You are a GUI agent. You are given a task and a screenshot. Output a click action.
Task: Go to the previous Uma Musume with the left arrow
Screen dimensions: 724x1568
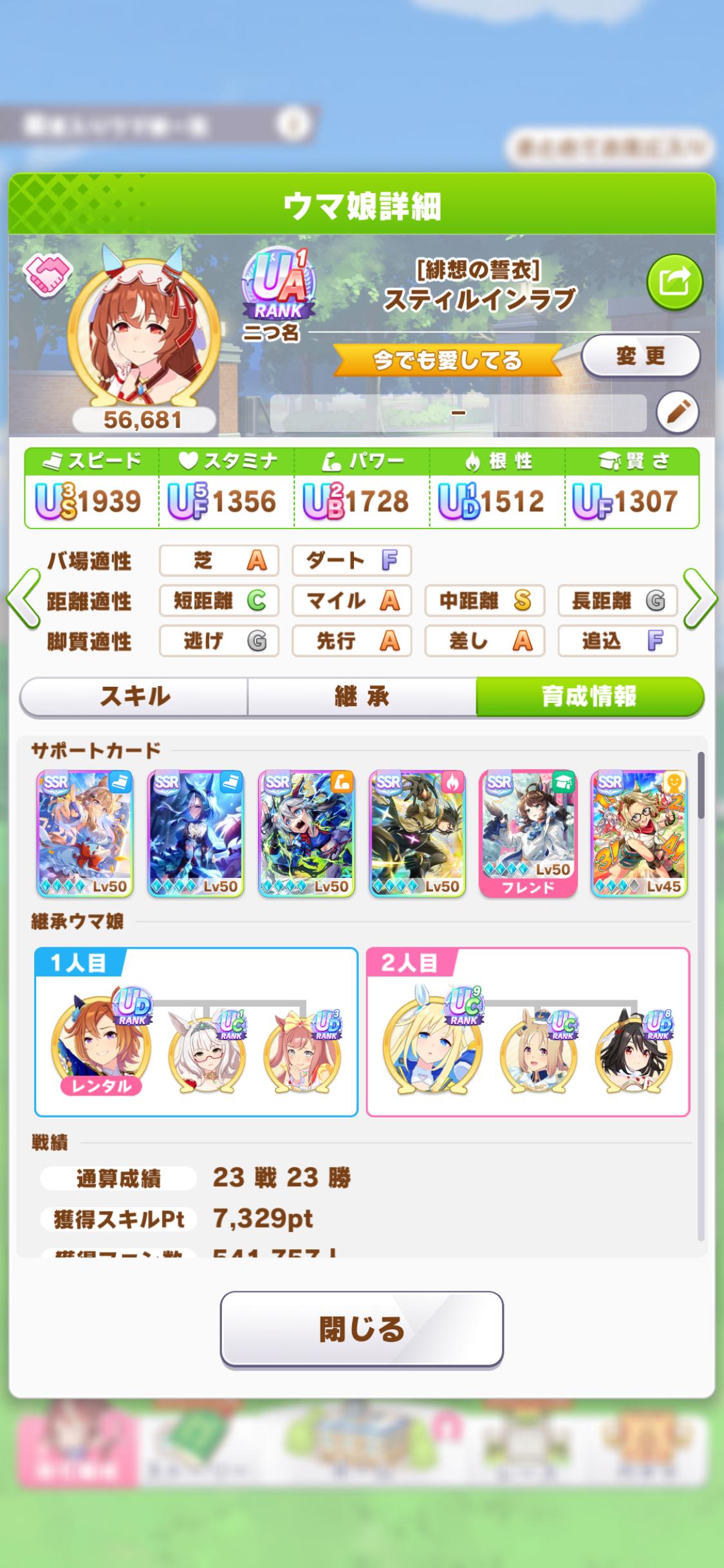pyautogui.click(x=23, y=599)
